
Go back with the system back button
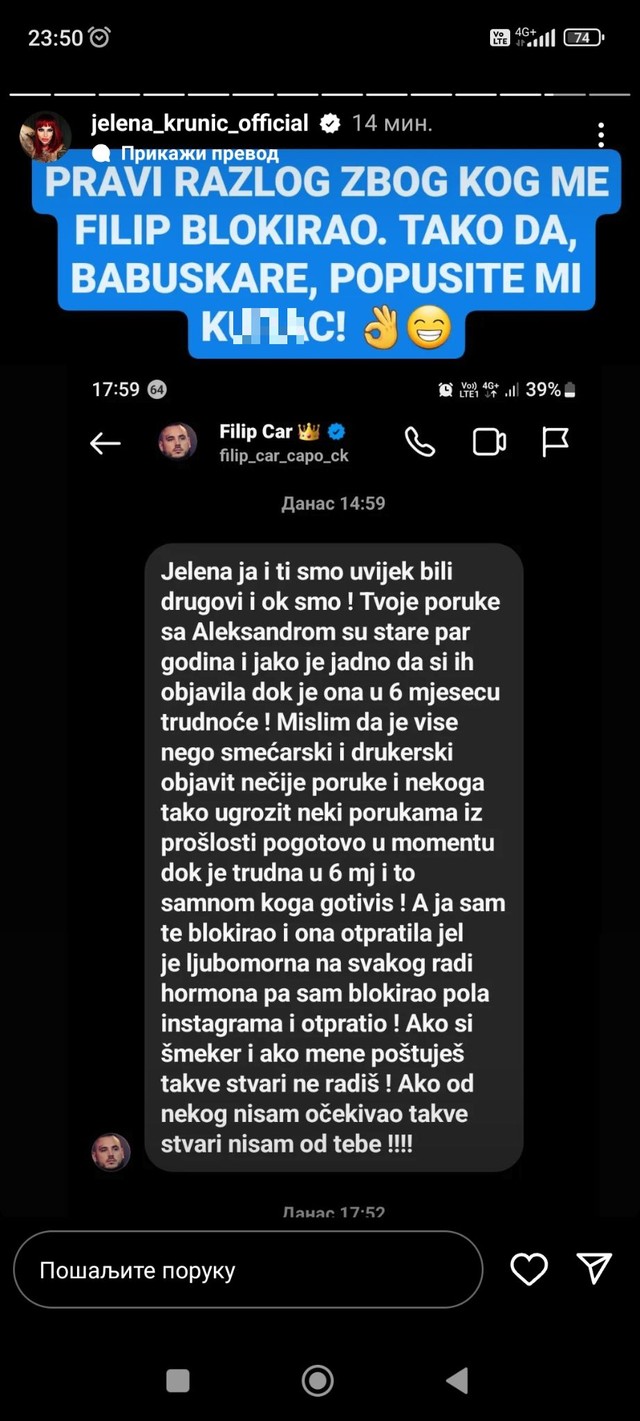(x=457, y=1381)
